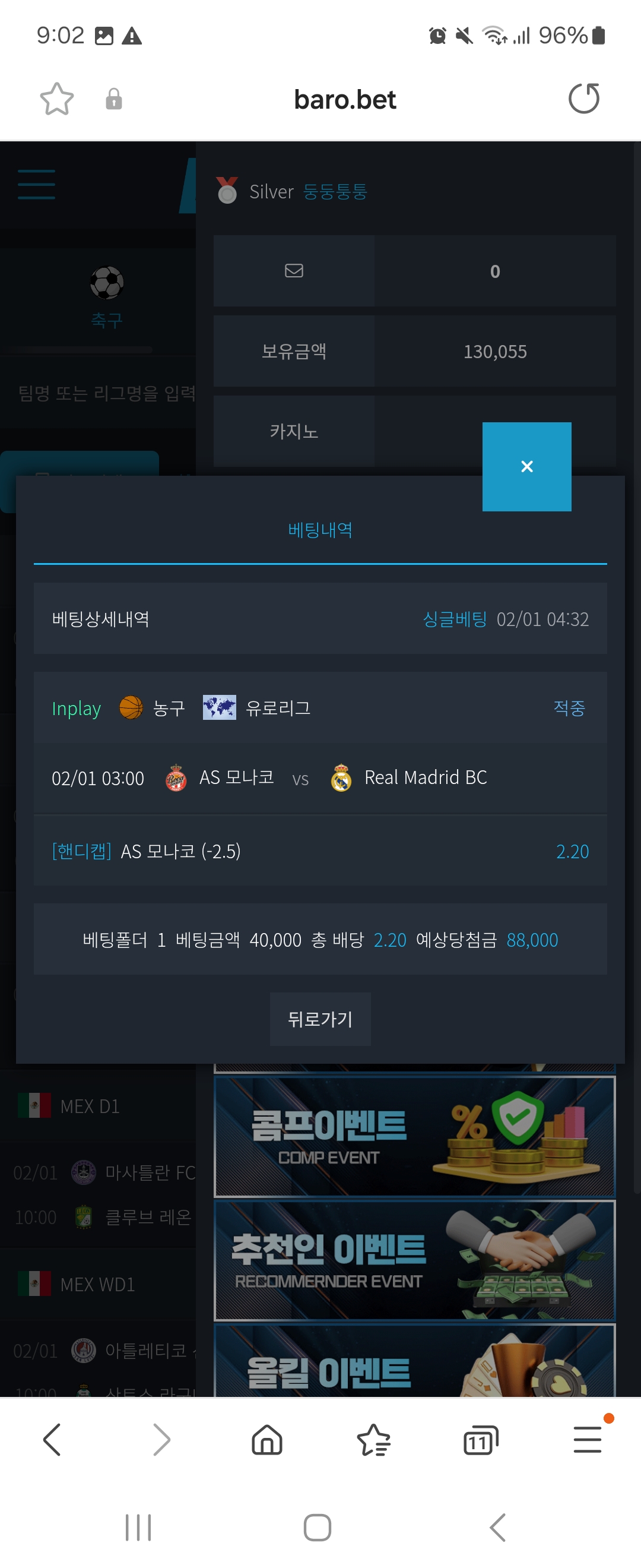Open the 콤프이벤트 COMP EVENT banner
Screen dimensions: 641x1568
[414, 1136]
